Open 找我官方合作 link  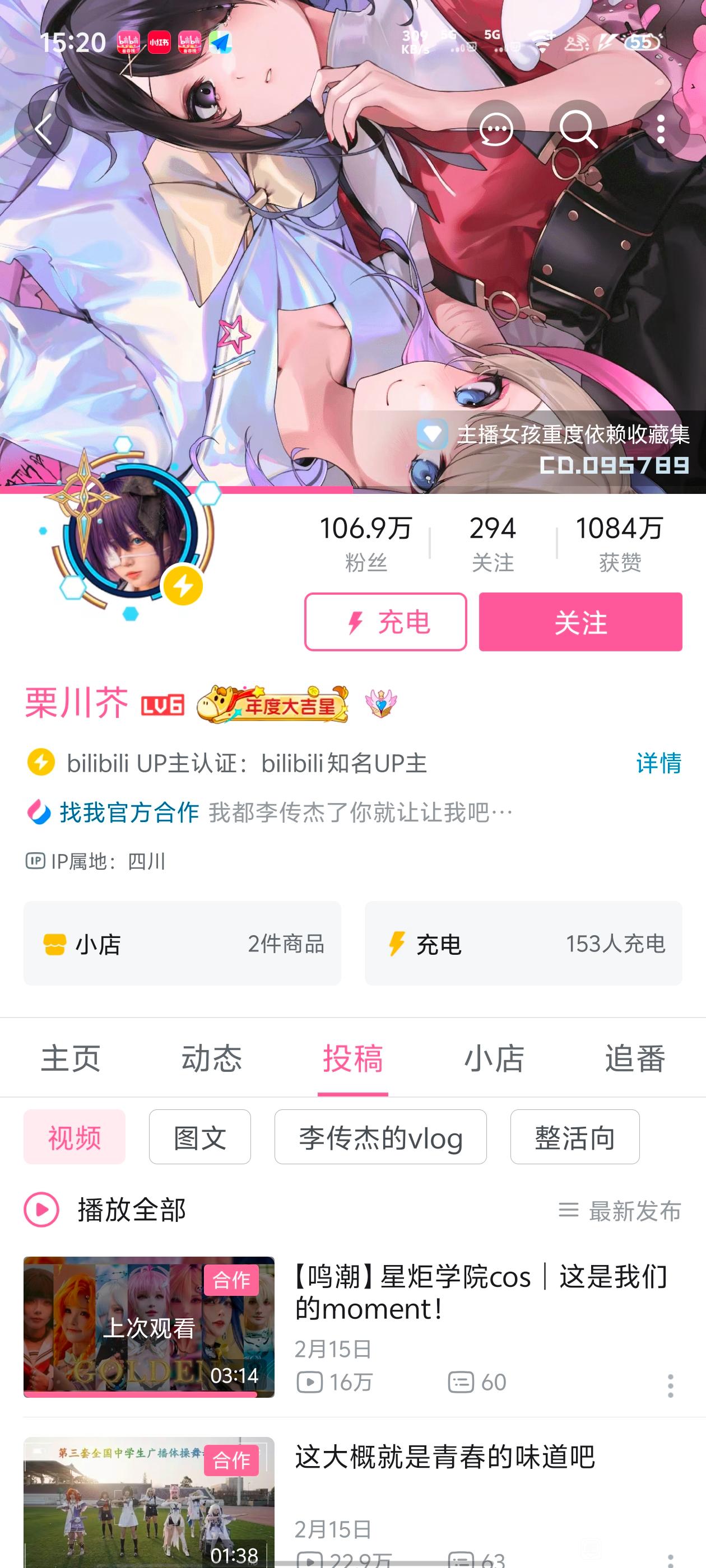point(129,812)
